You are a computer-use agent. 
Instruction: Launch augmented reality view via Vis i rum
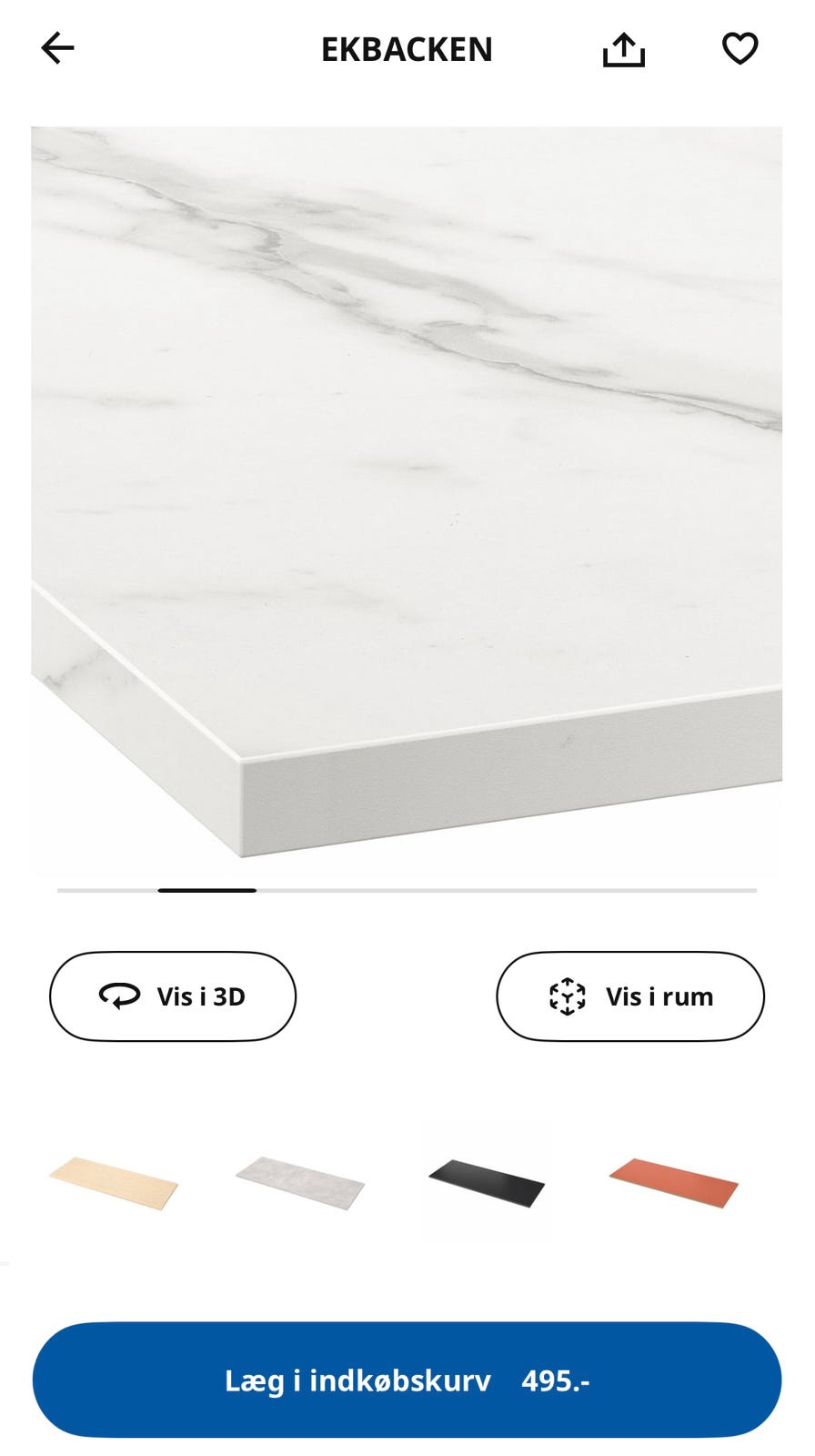(629, 996)
